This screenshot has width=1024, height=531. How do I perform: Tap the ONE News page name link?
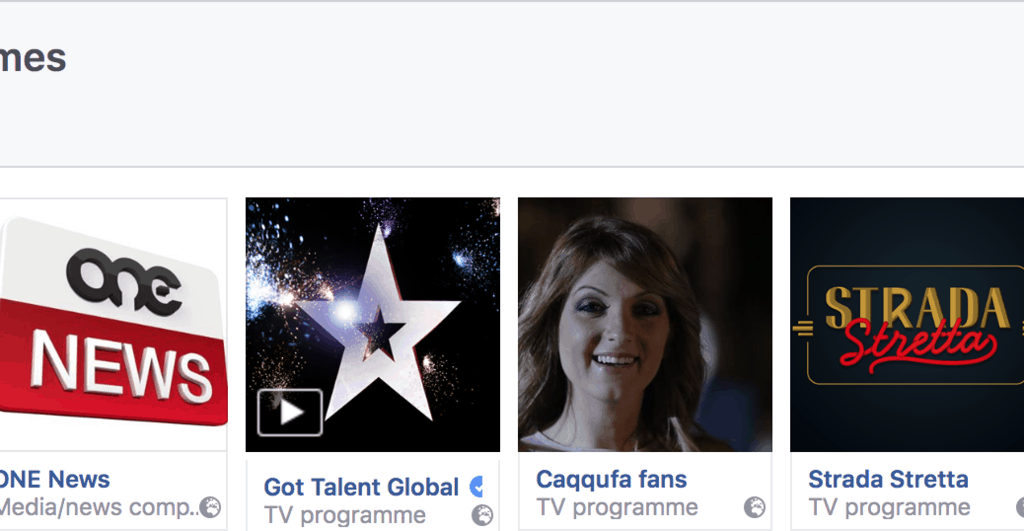click(53, 480)
